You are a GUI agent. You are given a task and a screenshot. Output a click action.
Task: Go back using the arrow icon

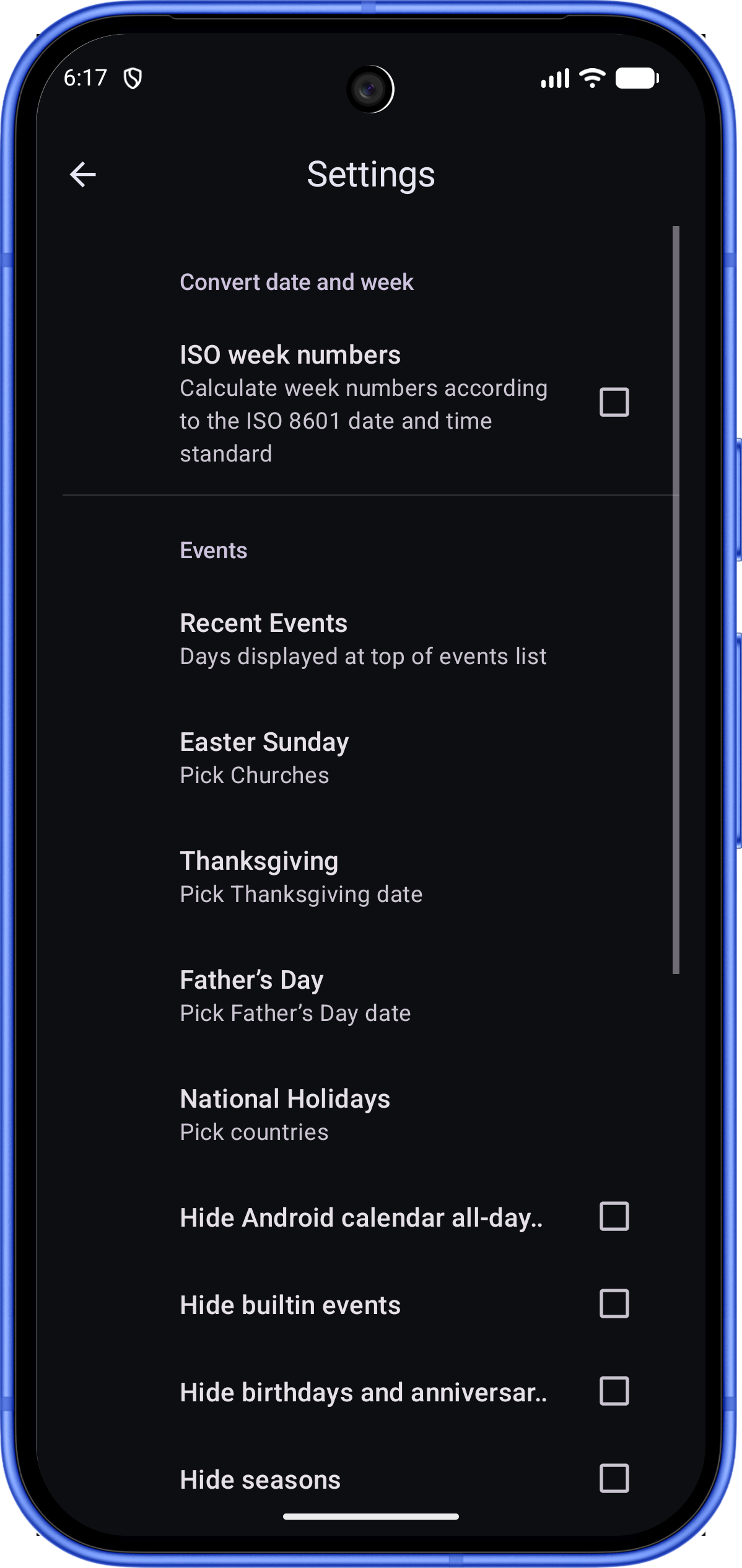click(83, 175)
